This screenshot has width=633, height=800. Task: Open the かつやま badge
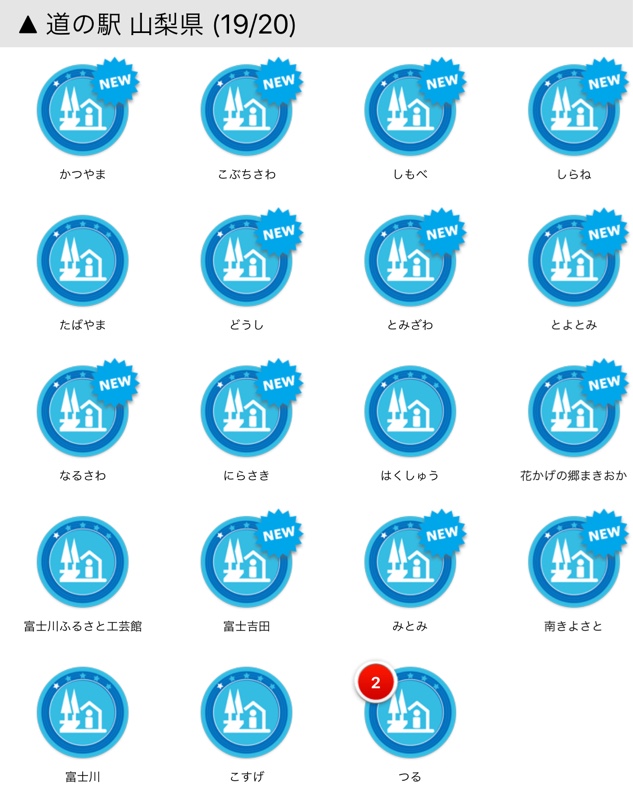point(83,111)
